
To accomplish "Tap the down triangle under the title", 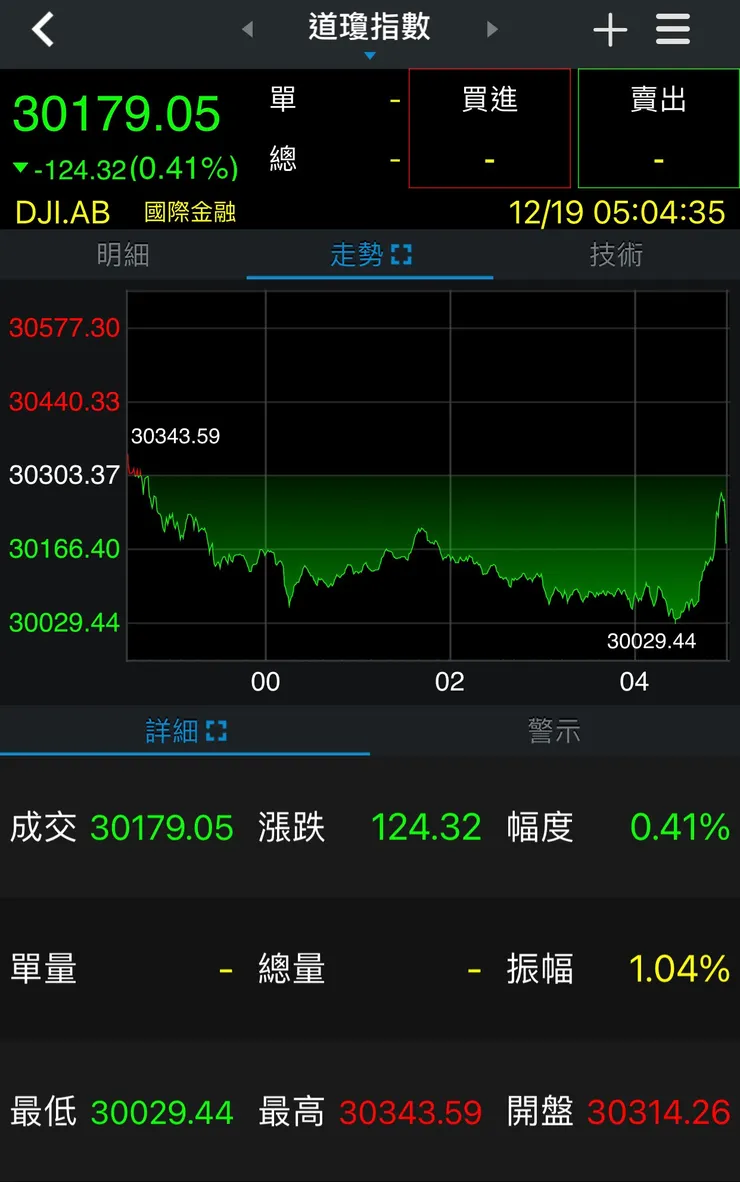I will (x=369, y=55).
